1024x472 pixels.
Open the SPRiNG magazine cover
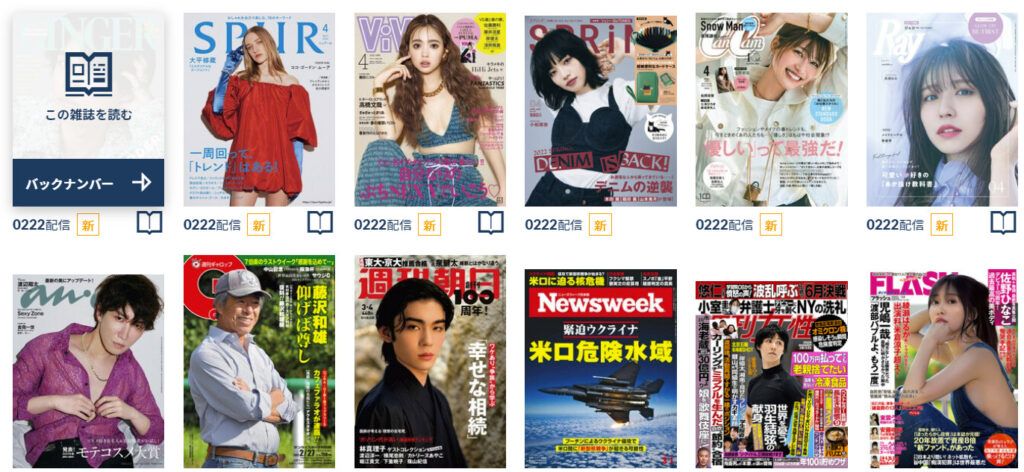click(x=600, y=110)
